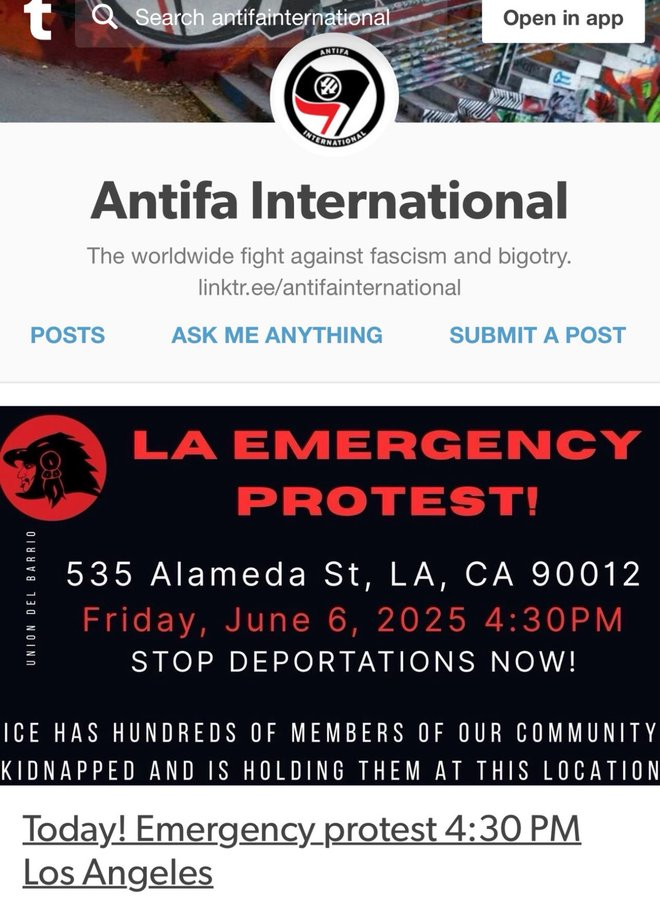Open the Today! Emergency protest 4:30 PM link
660x900 pixels.
tap(301, 829)
